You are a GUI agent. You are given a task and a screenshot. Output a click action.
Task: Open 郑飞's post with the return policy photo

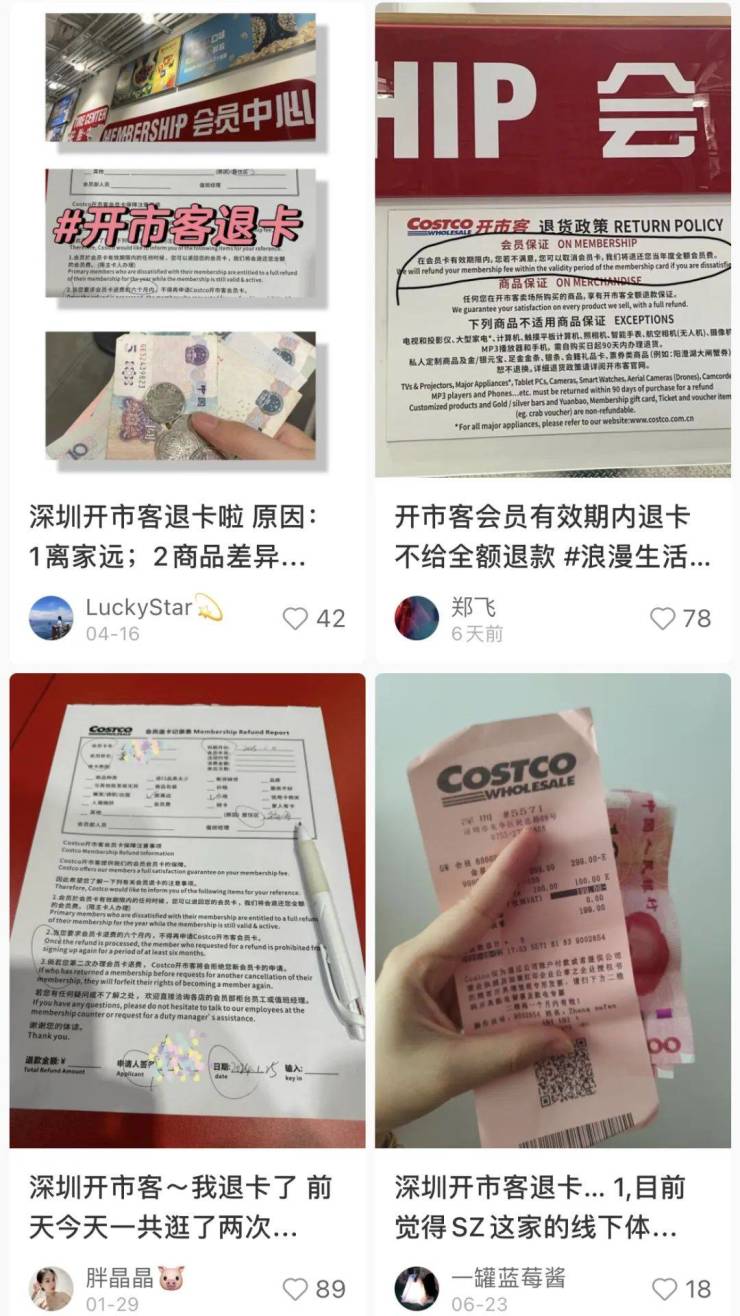click(553, 240)
